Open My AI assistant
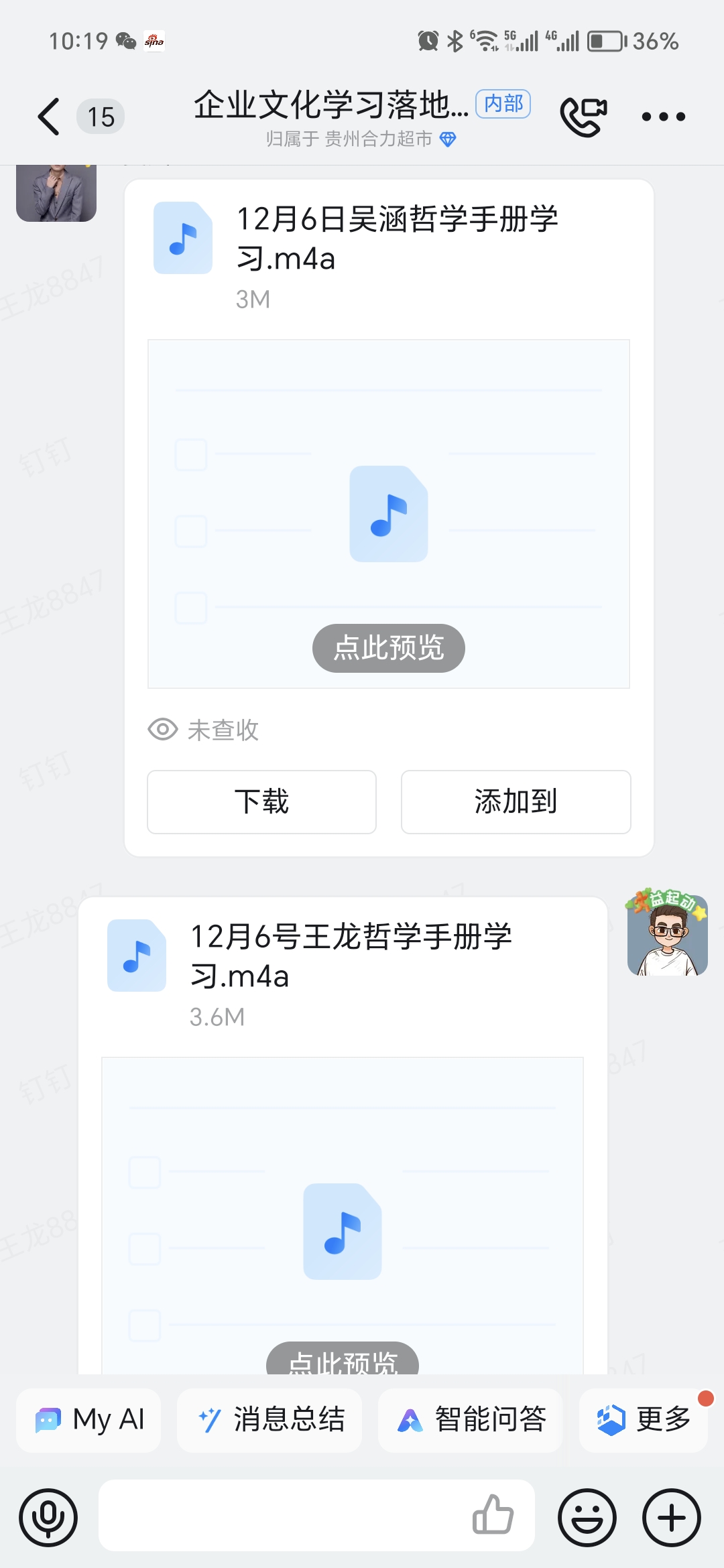The height and width of the screenshot is (1568, 724). (x=89, y=1419)
